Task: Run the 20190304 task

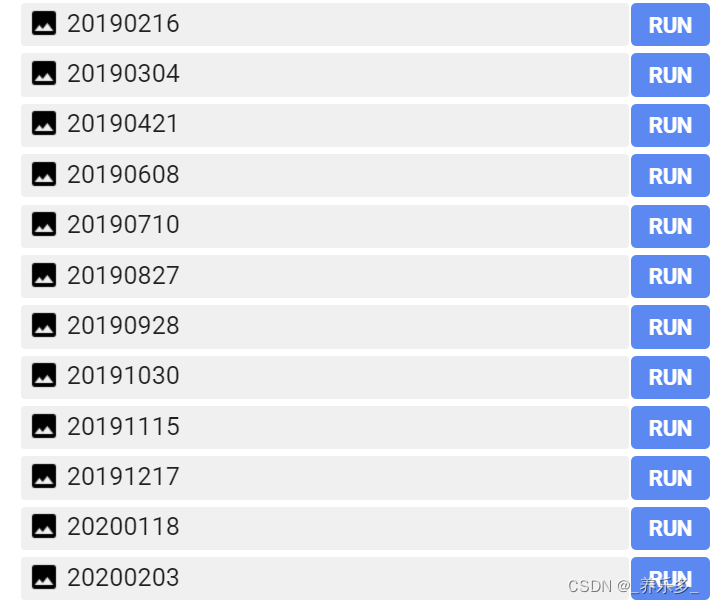Action: click(x=669, y=75)
